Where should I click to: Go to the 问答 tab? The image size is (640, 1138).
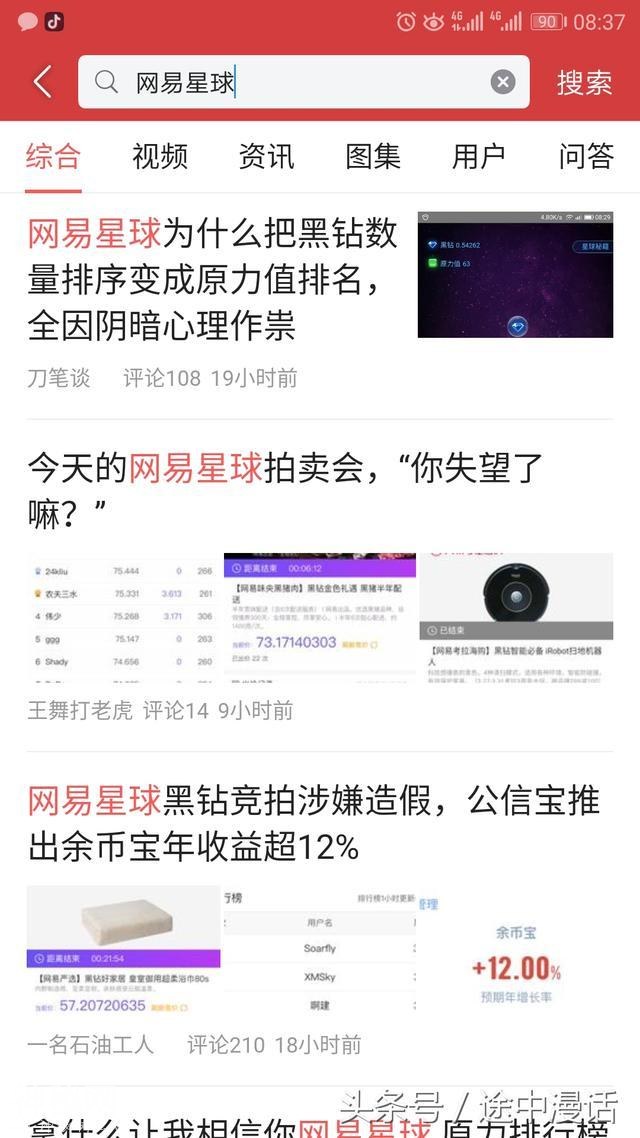(586, 156)
